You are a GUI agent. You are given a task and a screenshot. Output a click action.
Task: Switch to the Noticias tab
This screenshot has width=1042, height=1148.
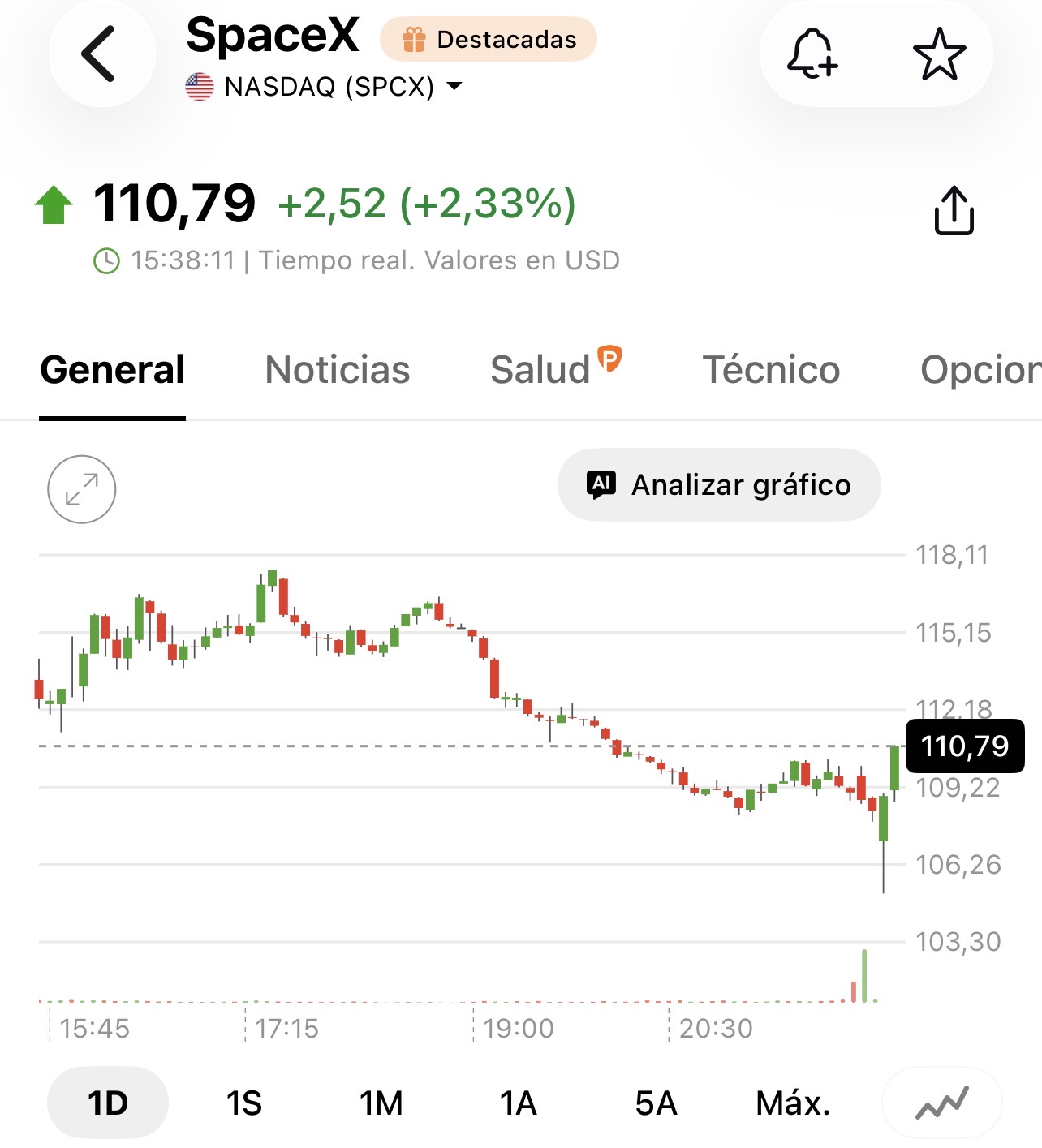[x=338, y=370]
